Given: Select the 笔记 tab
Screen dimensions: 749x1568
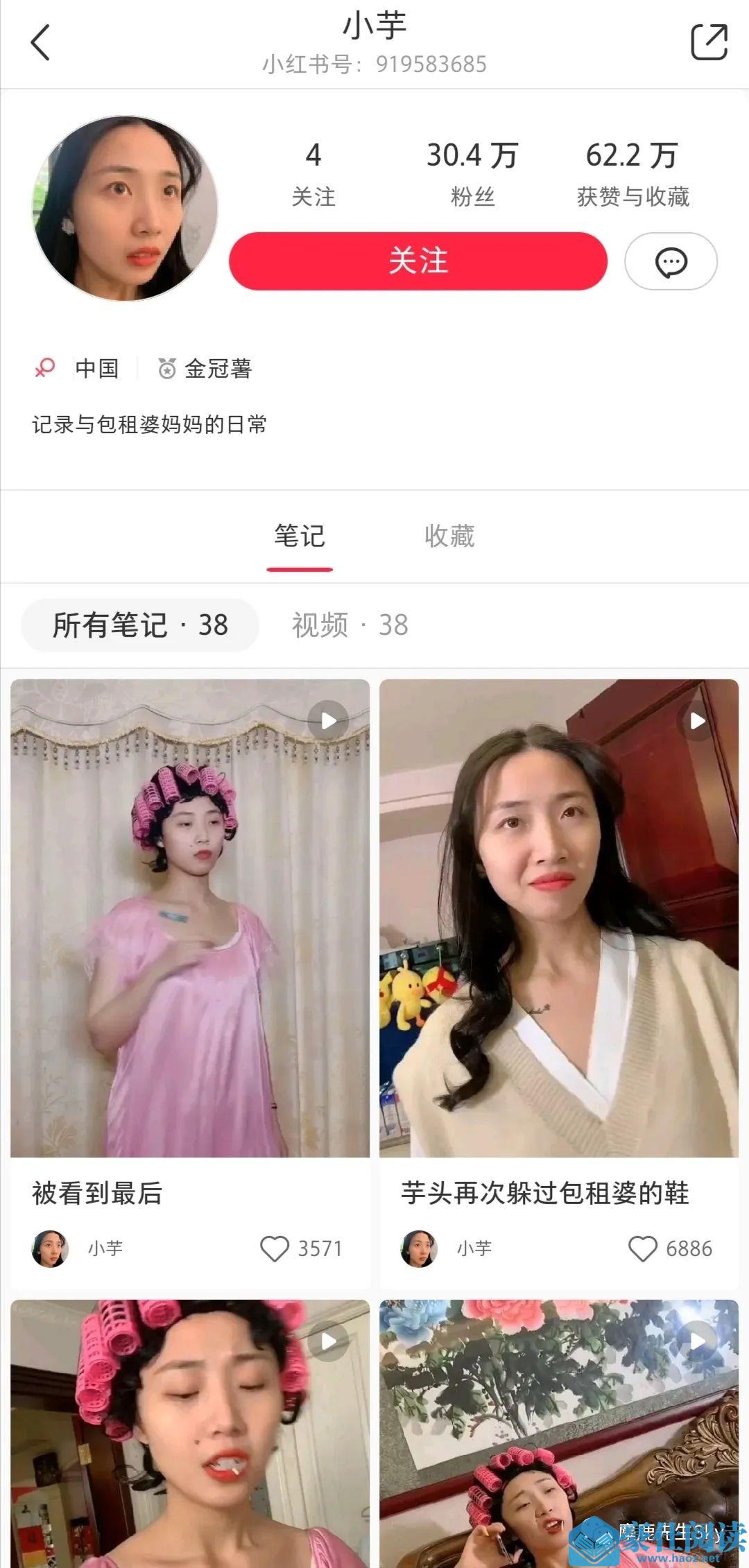Looking at the screenshot, I should coord(300,536).
